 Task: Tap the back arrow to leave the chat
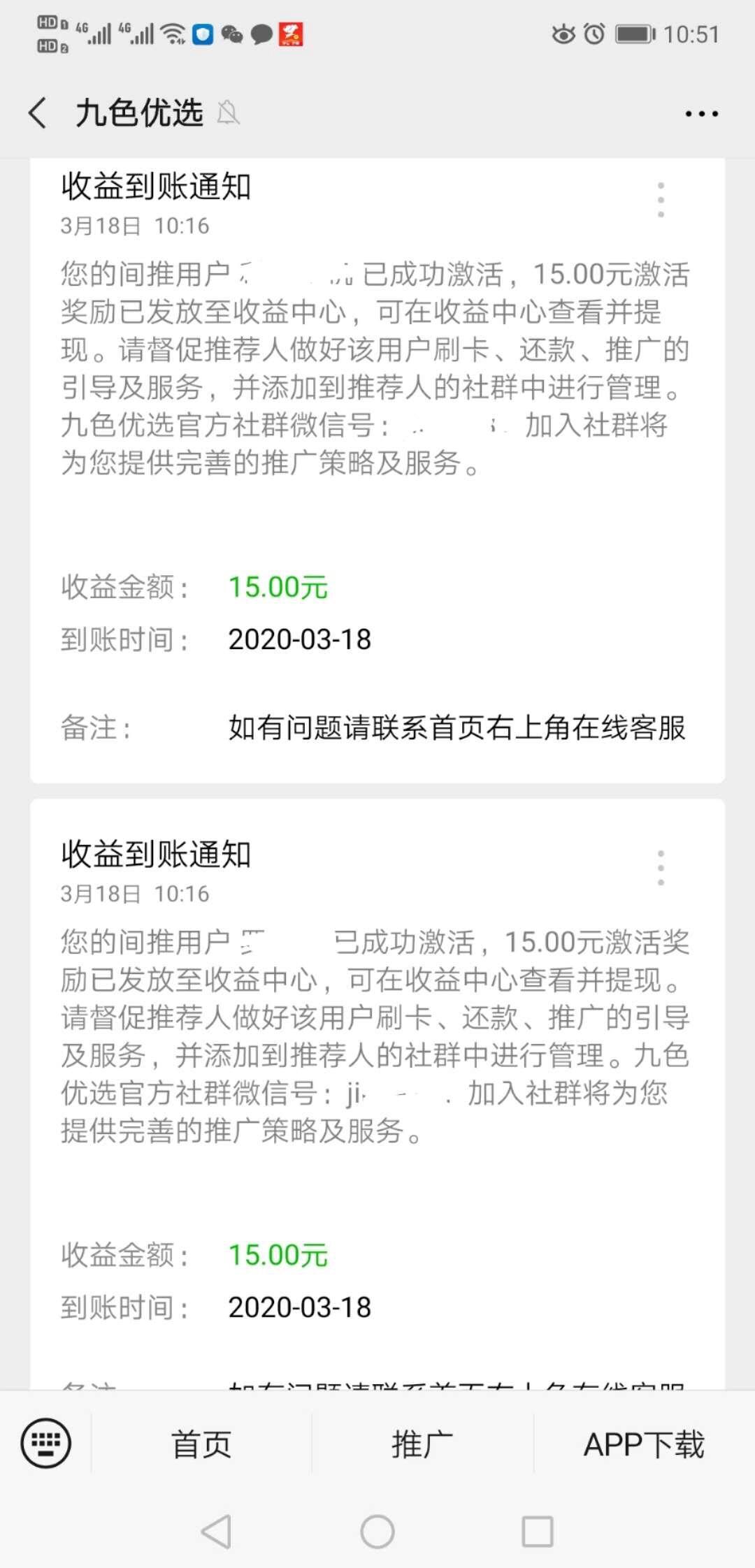coord(36,112)
